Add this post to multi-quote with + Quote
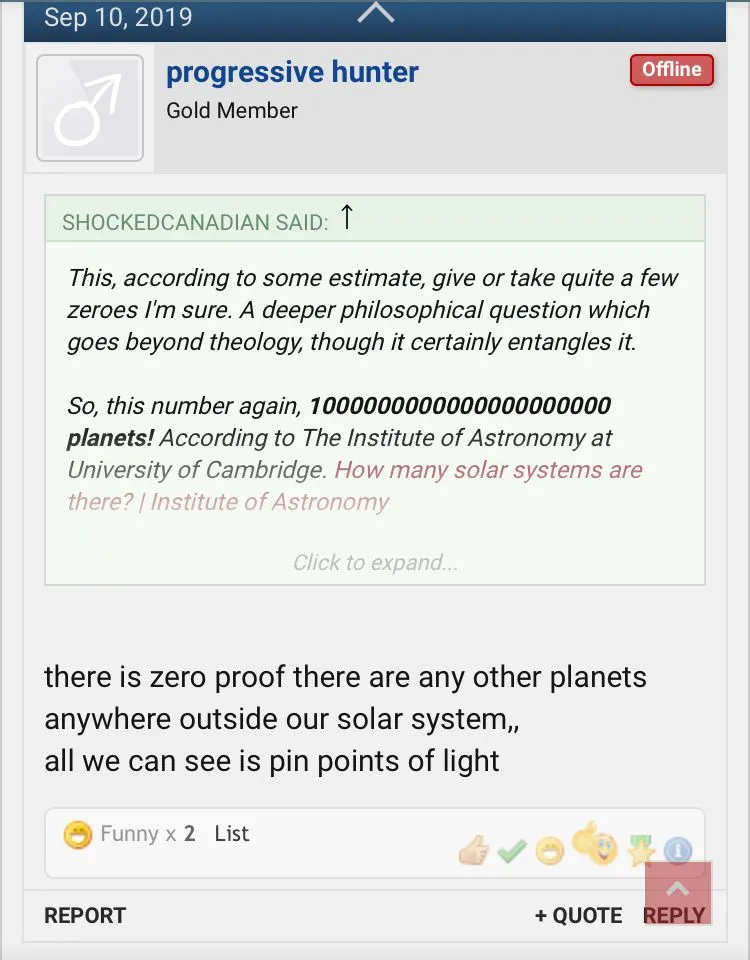The height and width of the screenshot is (960, 750). click(x=578, y=915)
